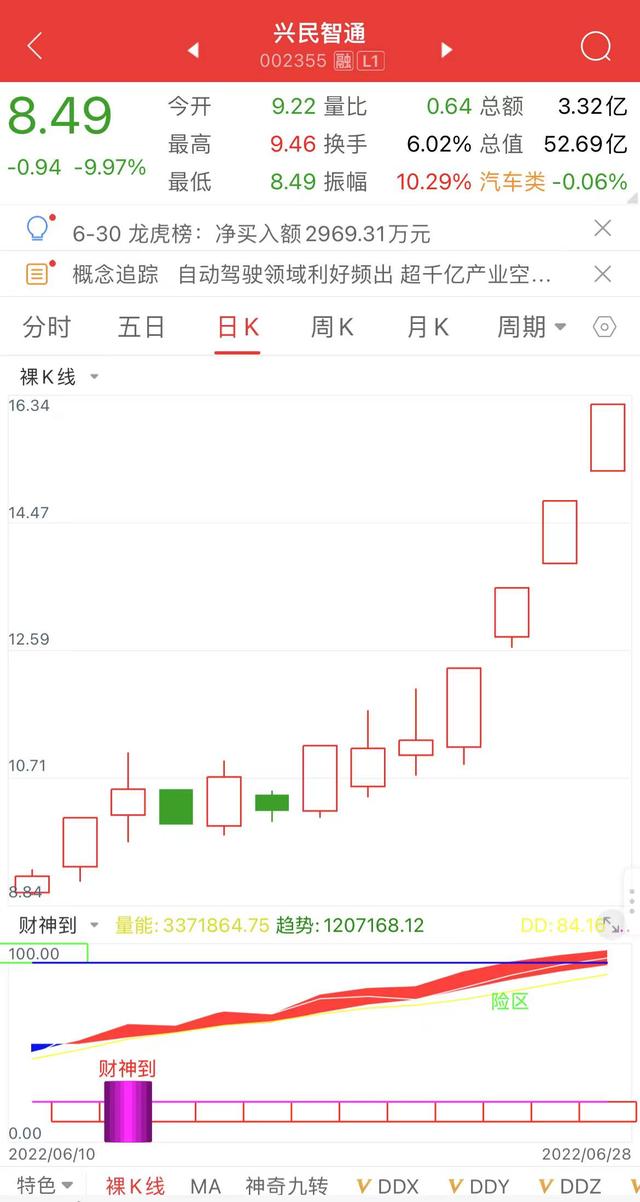Open the 特色 indicator menu

(44, 1186)
